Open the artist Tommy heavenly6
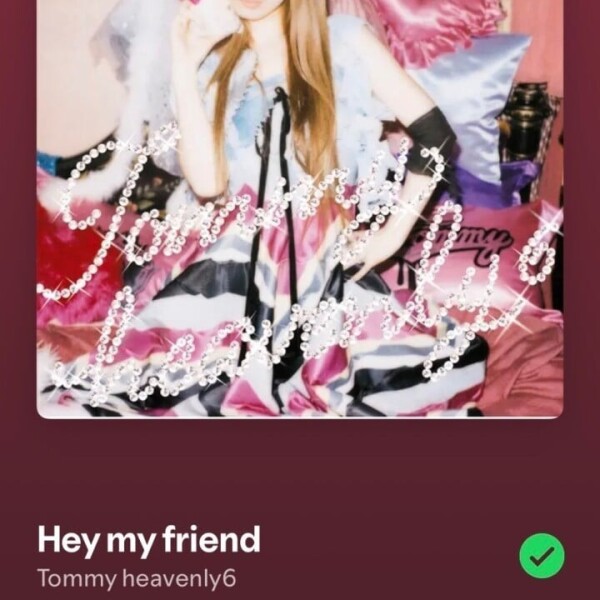The height and width of the screenshot is (600, 600). [x=137, y=577]
